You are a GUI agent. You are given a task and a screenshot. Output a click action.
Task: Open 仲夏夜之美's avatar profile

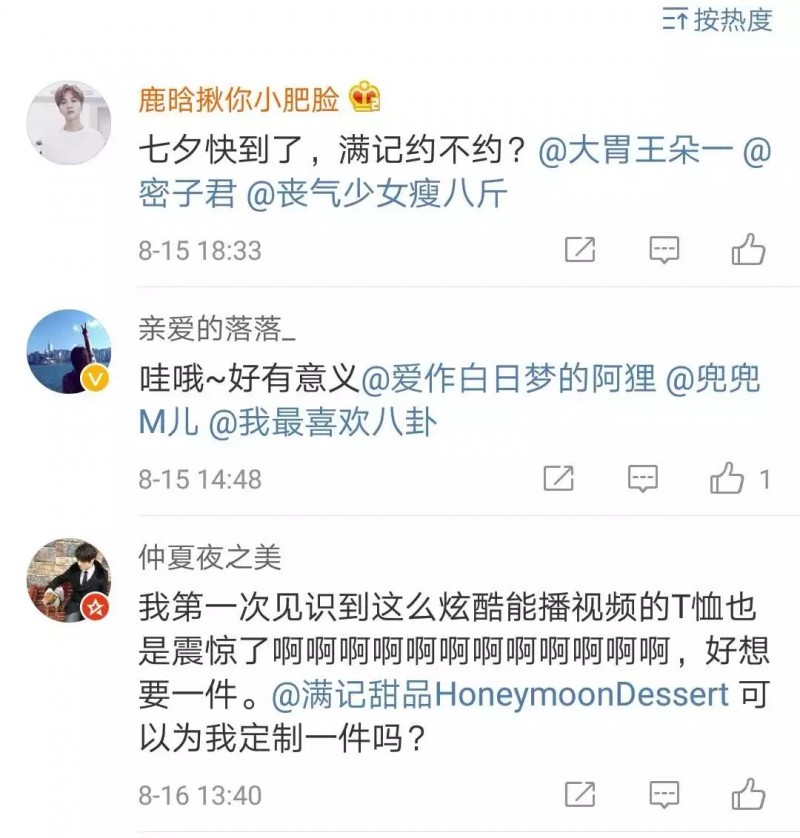(x=68, y=579)
